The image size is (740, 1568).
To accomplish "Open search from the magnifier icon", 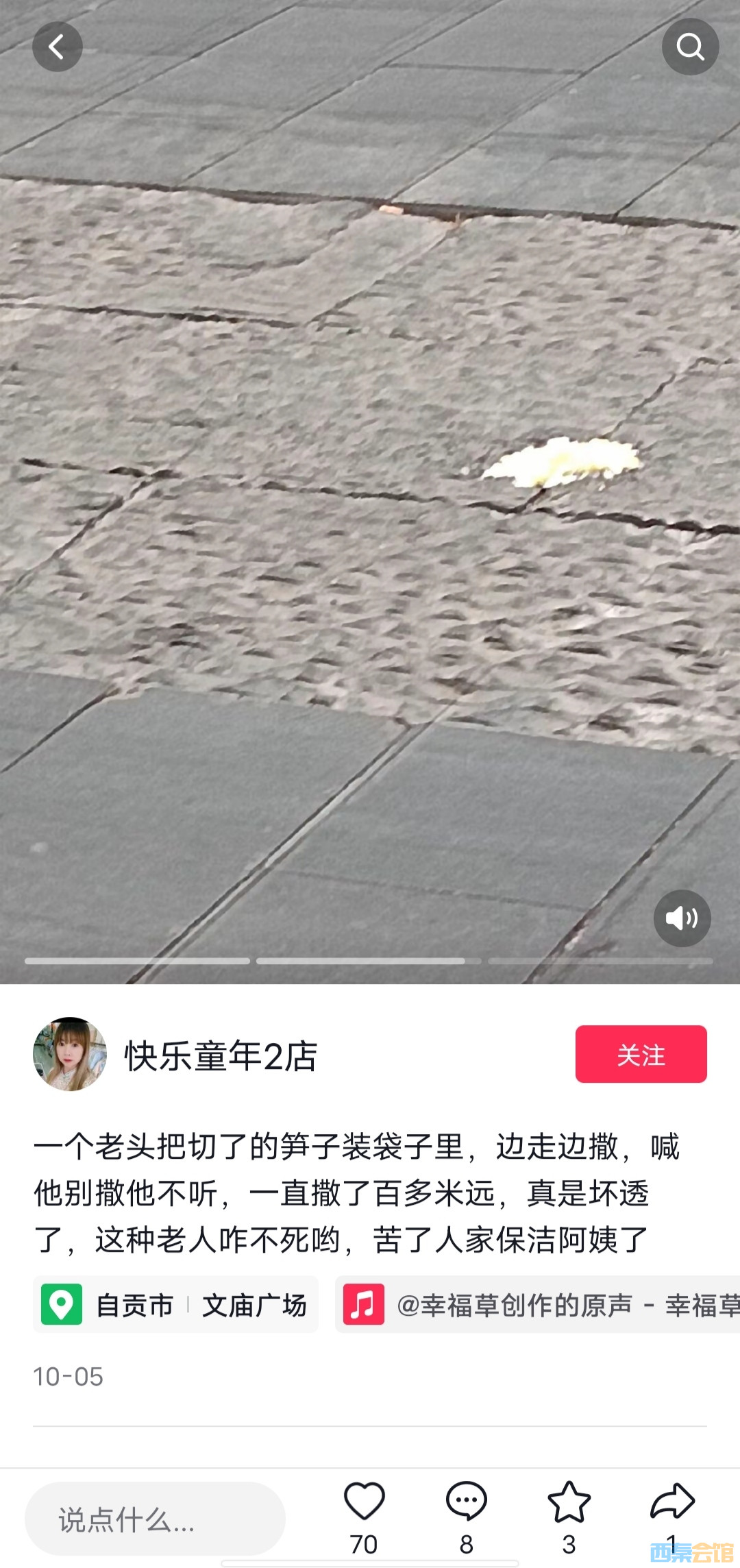I will tap(690, 47).
